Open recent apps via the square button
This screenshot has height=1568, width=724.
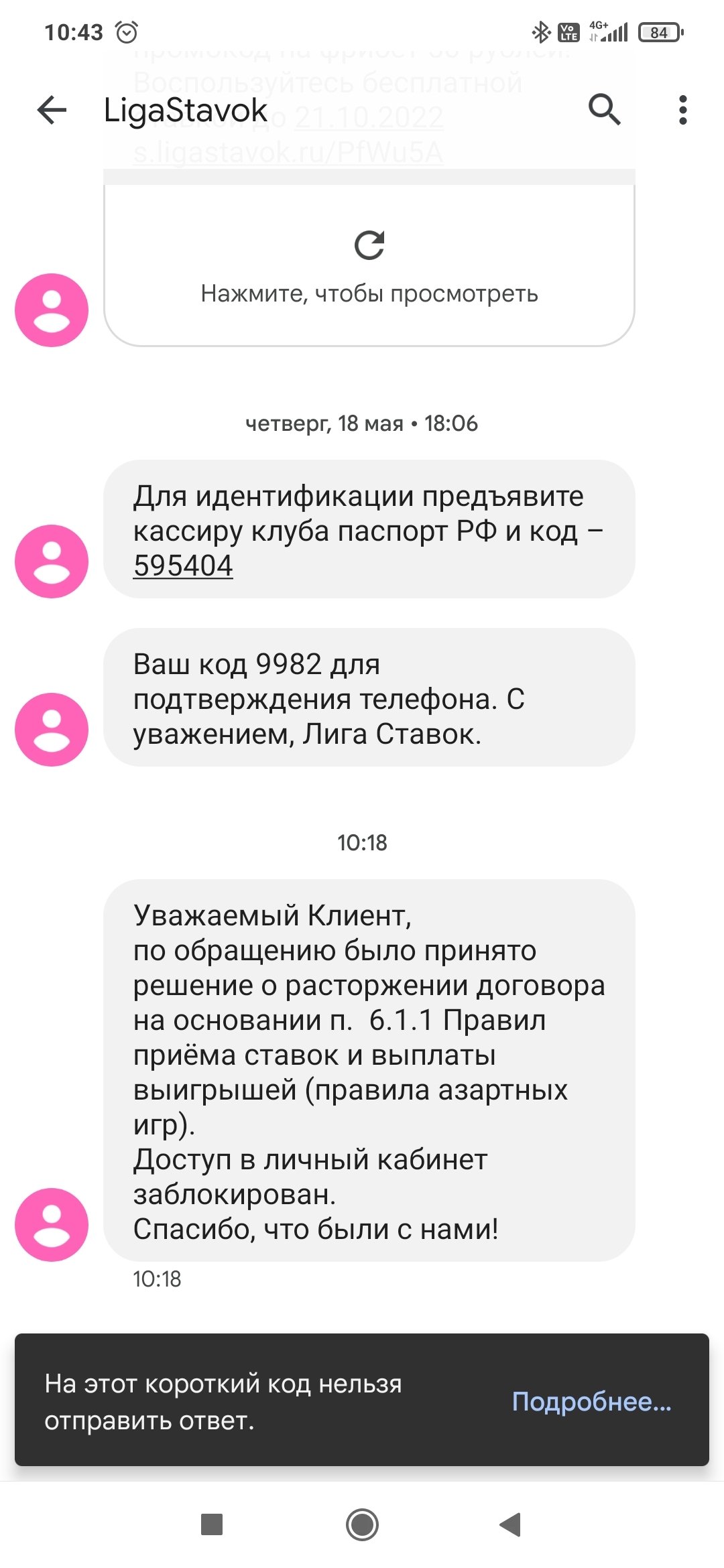tap(212, 1525)
